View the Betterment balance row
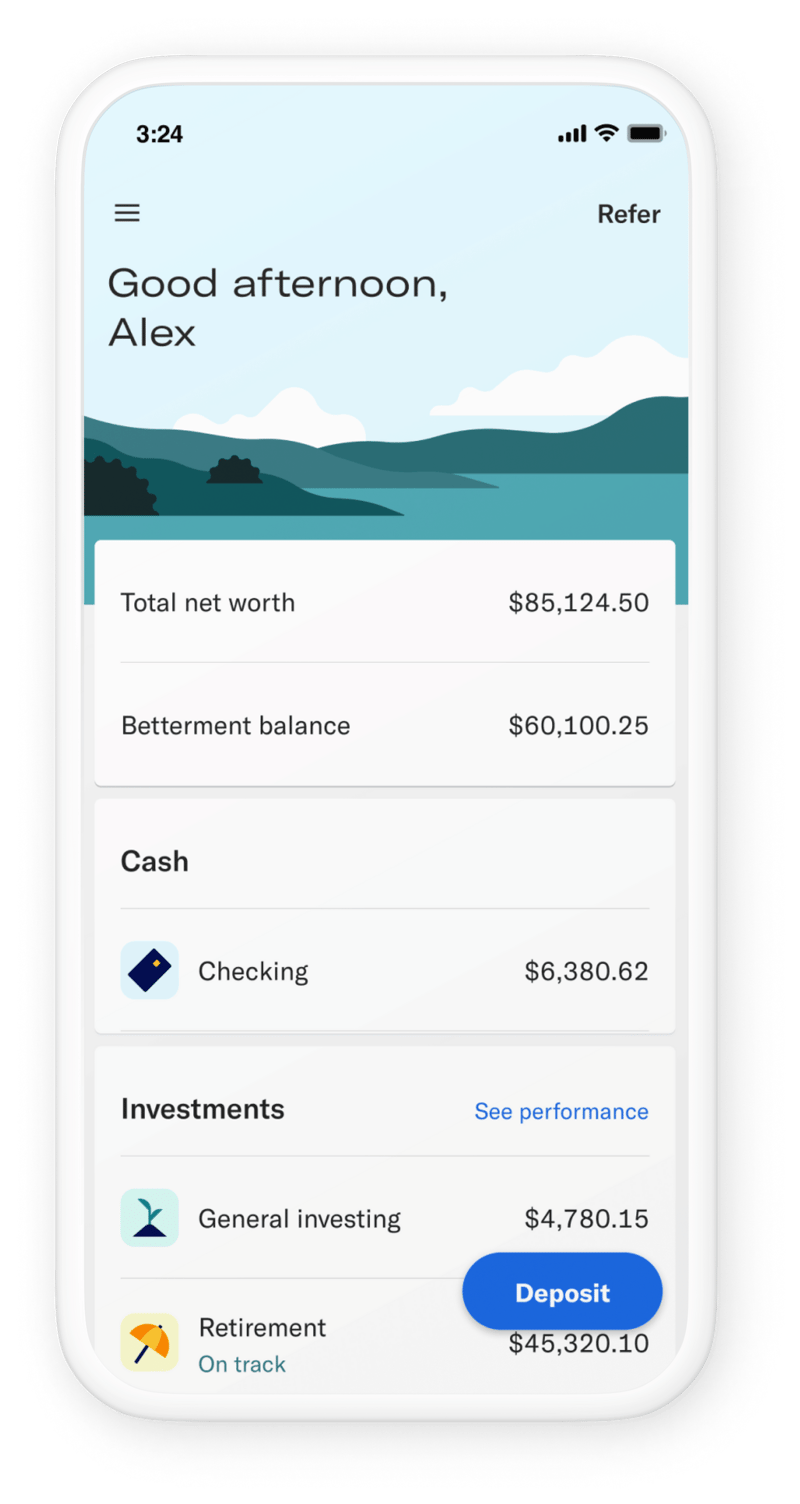The width and height of the screenshot is (800, 1504). [384, 726]
